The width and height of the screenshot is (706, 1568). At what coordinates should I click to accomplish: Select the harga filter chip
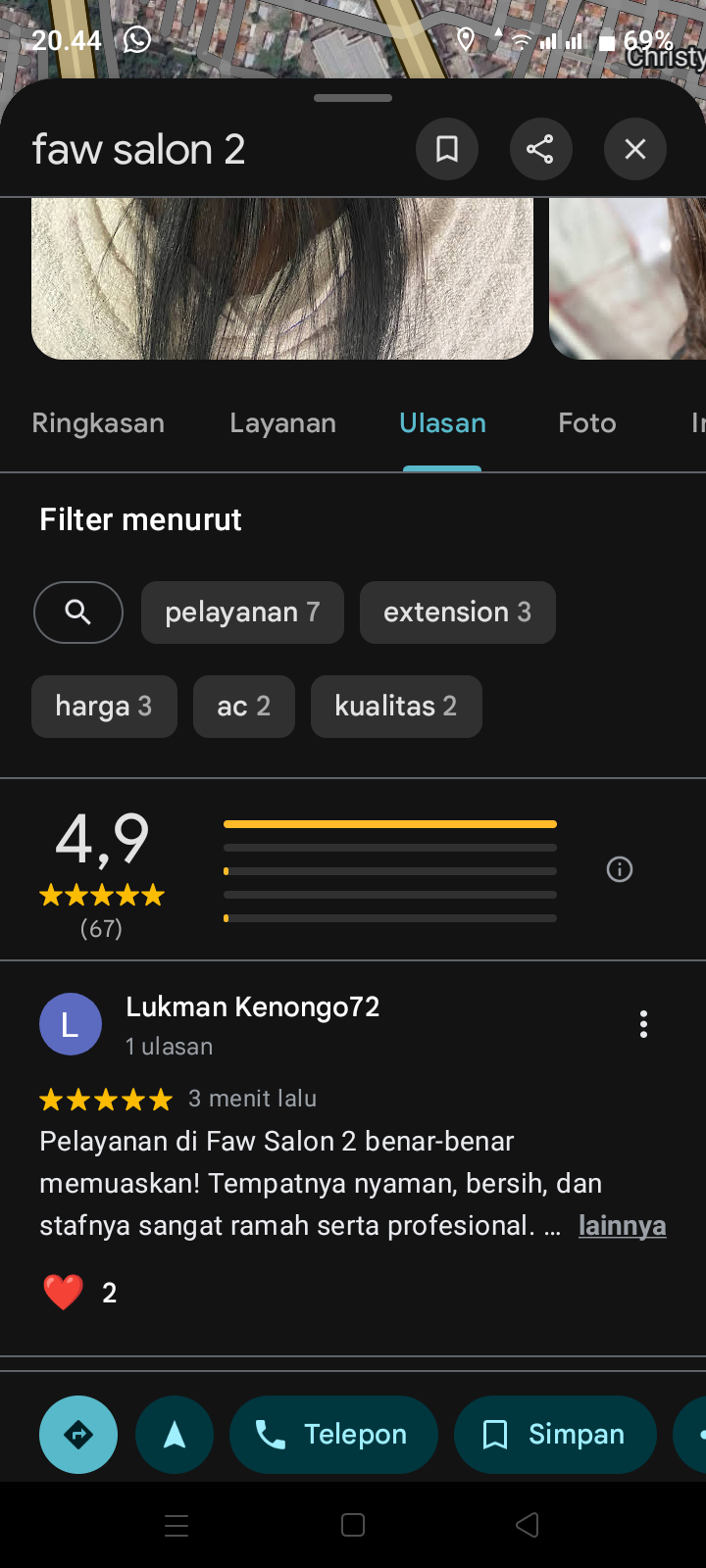coord(104,707)
